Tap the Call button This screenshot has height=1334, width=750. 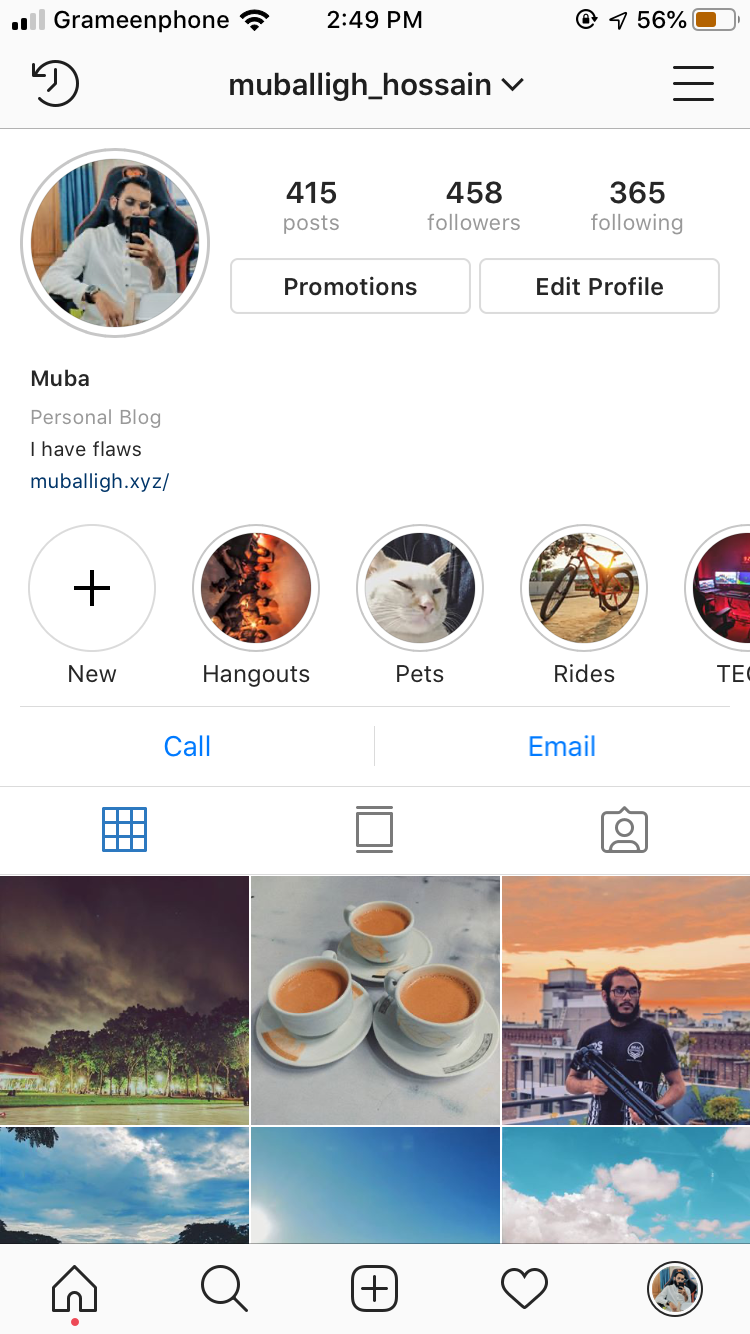[187, 746]
